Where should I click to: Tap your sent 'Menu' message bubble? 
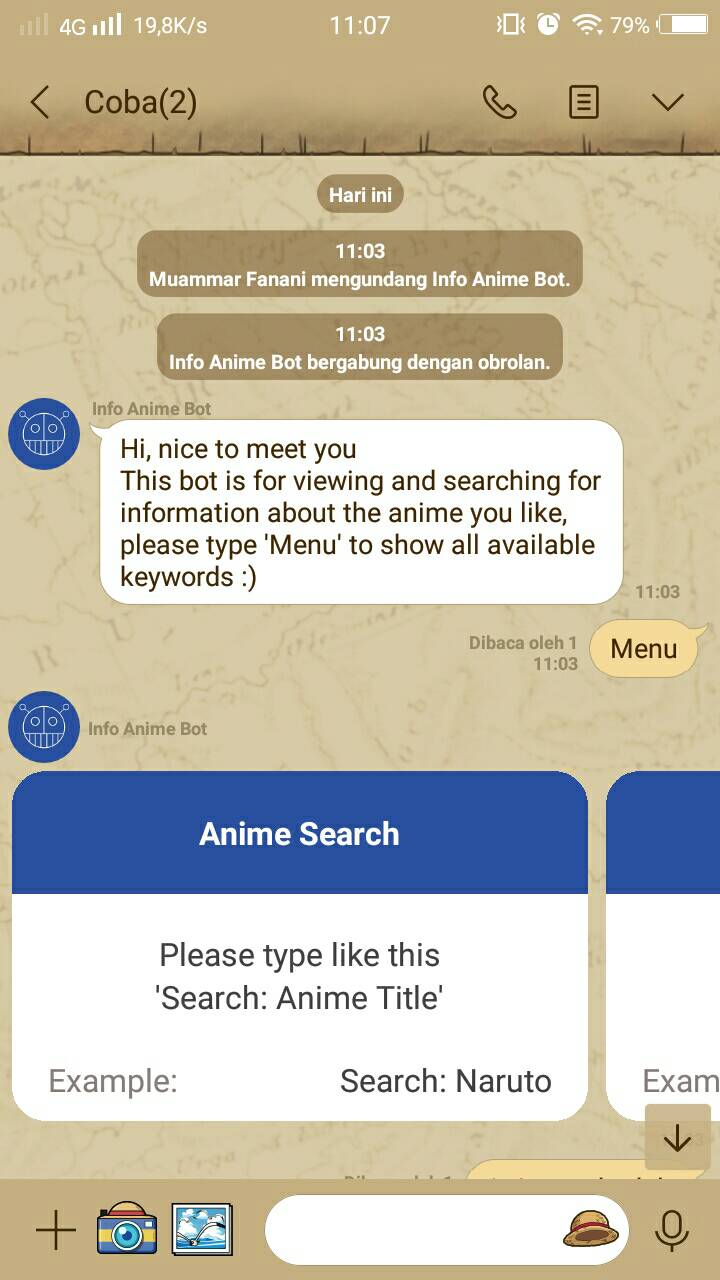(645, 649)
